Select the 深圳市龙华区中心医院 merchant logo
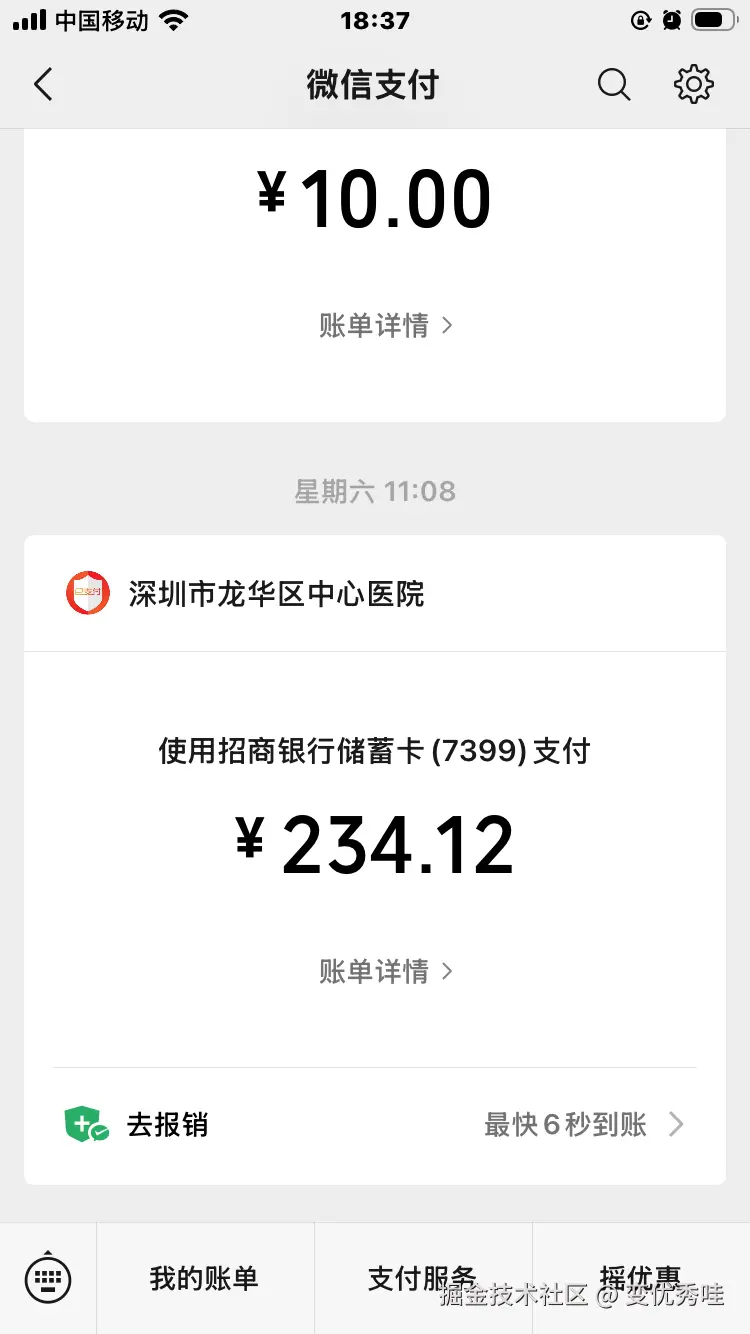Screen dimensions: 750x1334 click(88, 592)
